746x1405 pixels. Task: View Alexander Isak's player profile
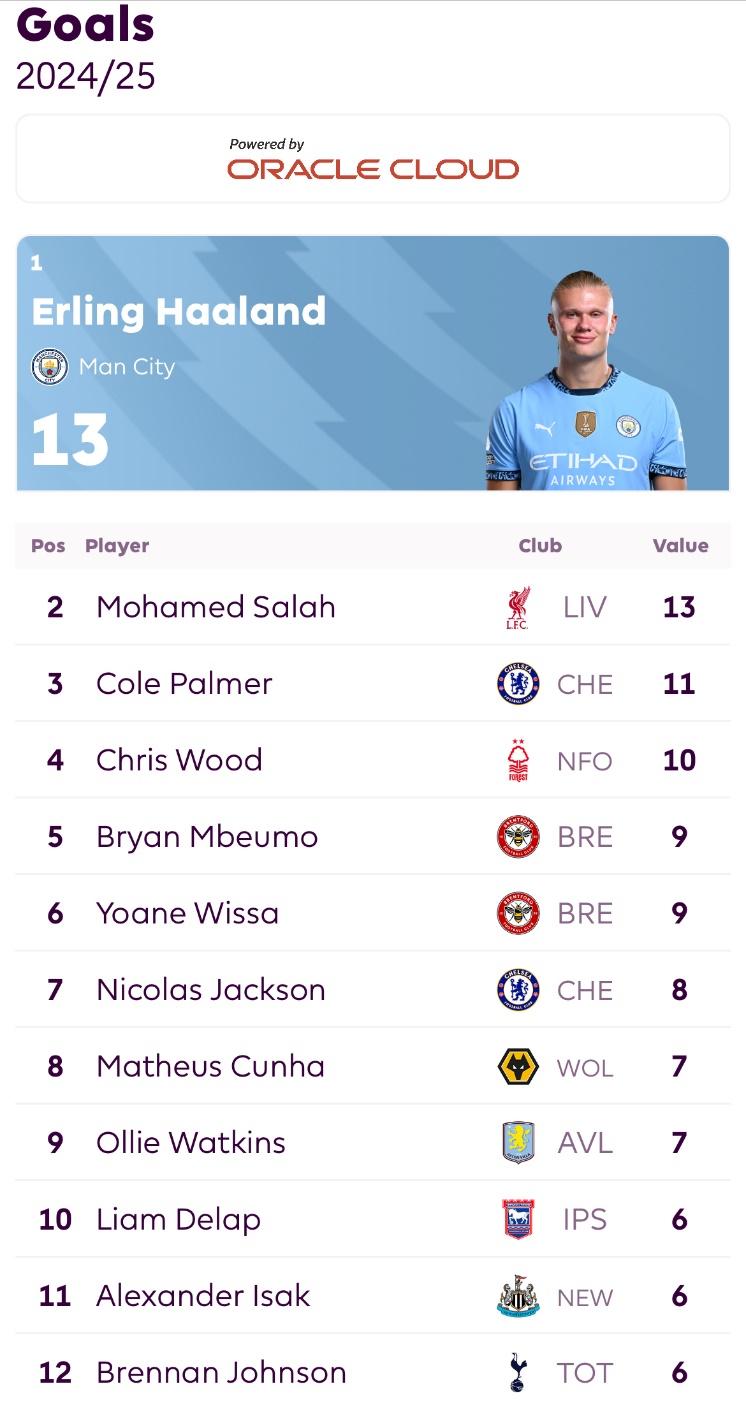373,1296
